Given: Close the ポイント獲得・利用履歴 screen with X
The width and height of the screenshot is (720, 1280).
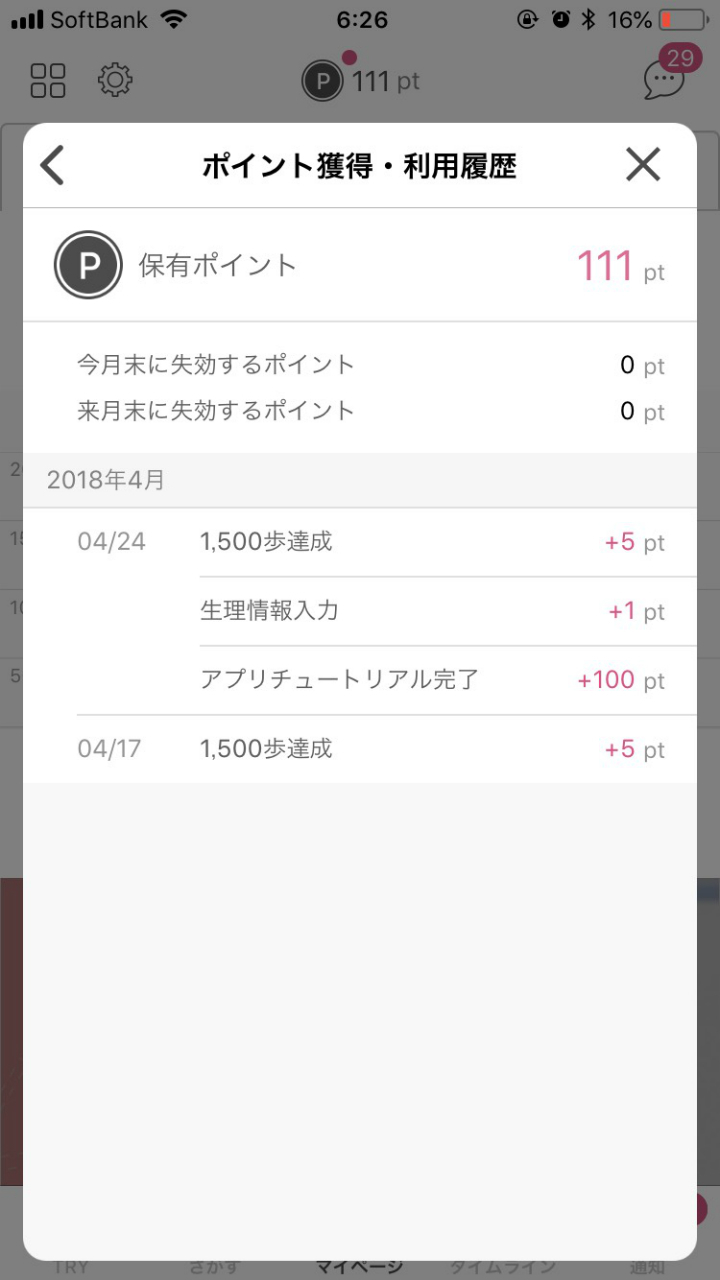Looking at the screenshot, I should 643,164.
